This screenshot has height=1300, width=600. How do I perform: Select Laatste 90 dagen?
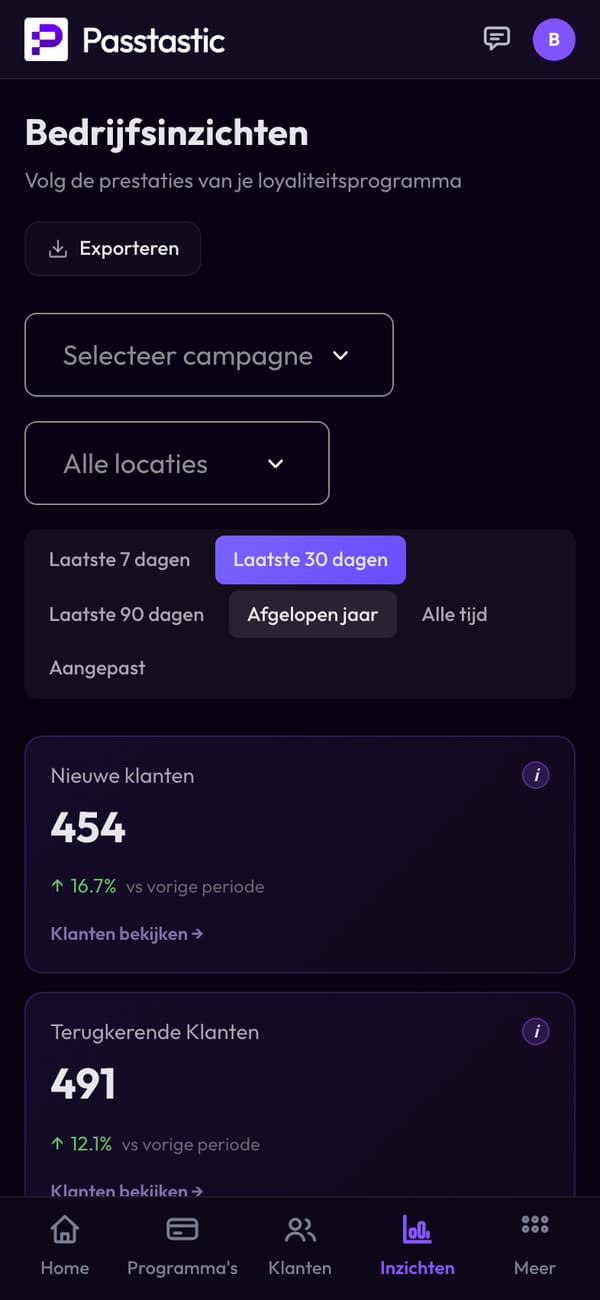[126, 614]
